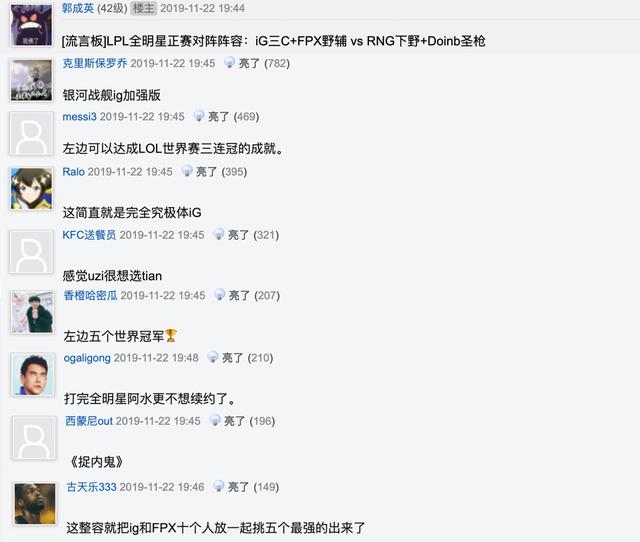
Task: Light up 克里斯保罗乔's comment
Action: click(x=249, y=63)
